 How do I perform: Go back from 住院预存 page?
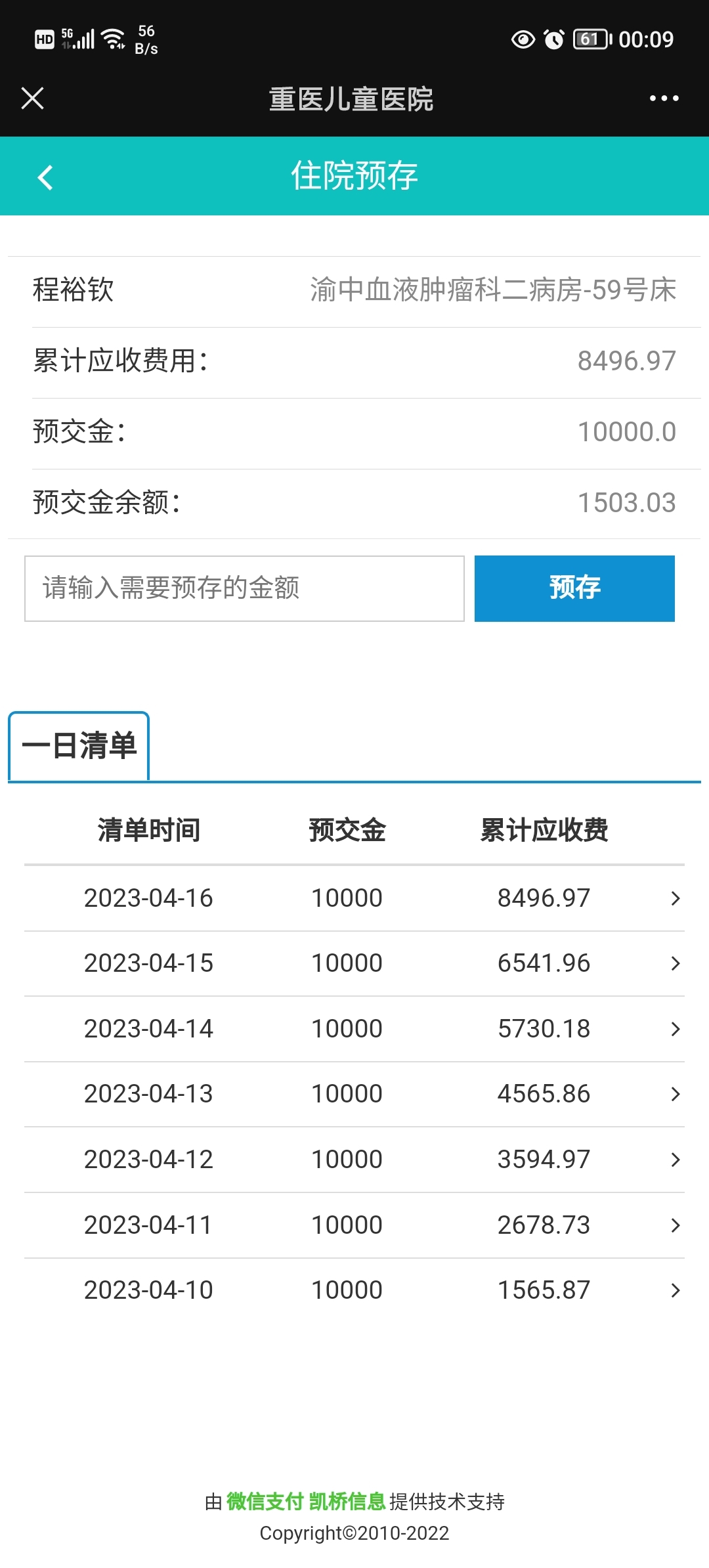[x=45, y=177]
